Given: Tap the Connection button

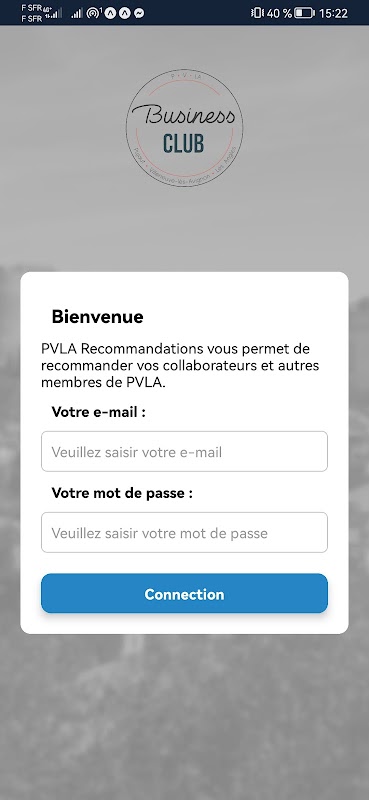Looking at the screenshot, I should [184, 593].
